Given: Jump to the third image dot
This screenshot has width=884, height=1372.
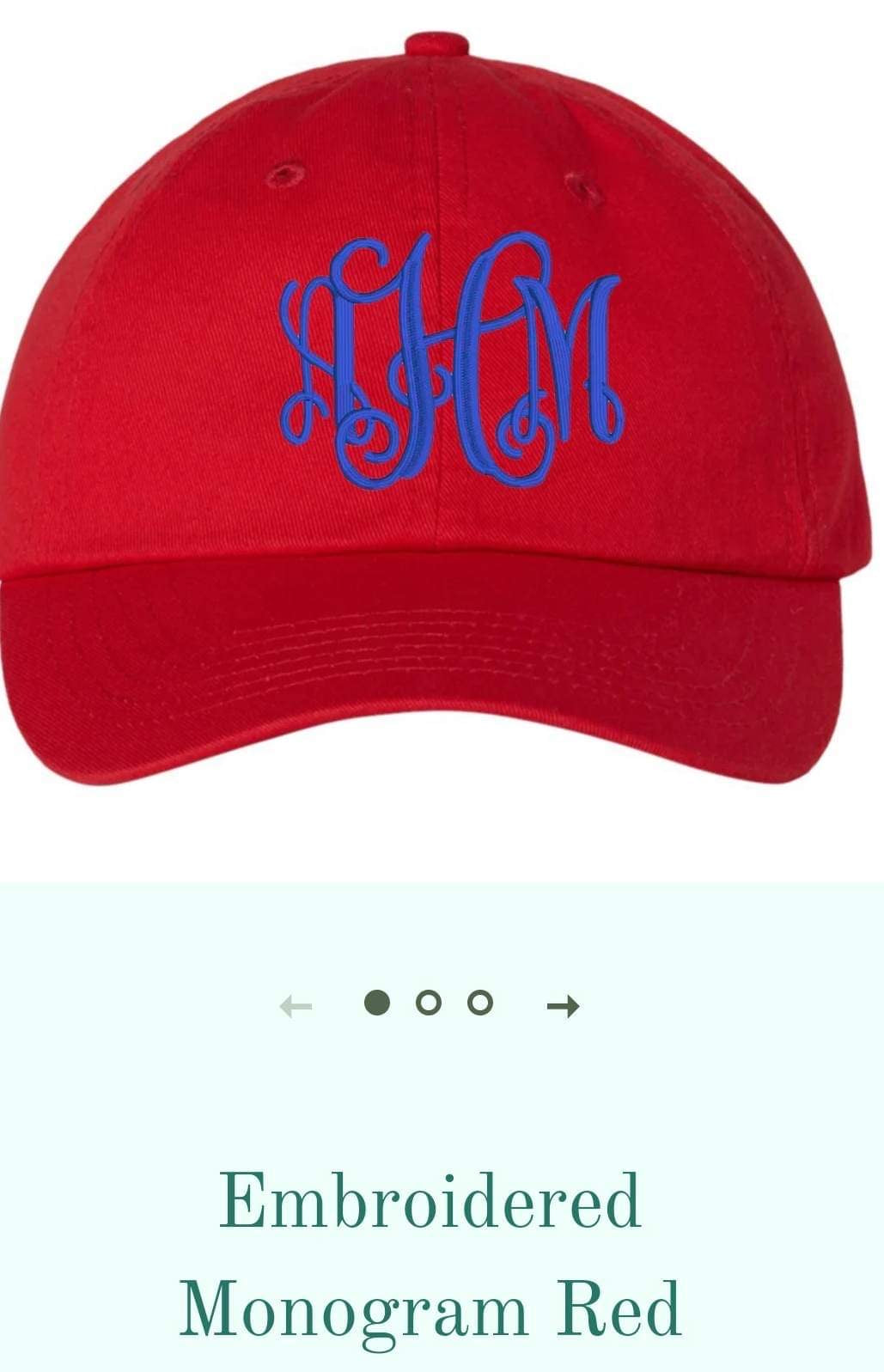Looking at the screenshot, I should (x=480, y=1003).
